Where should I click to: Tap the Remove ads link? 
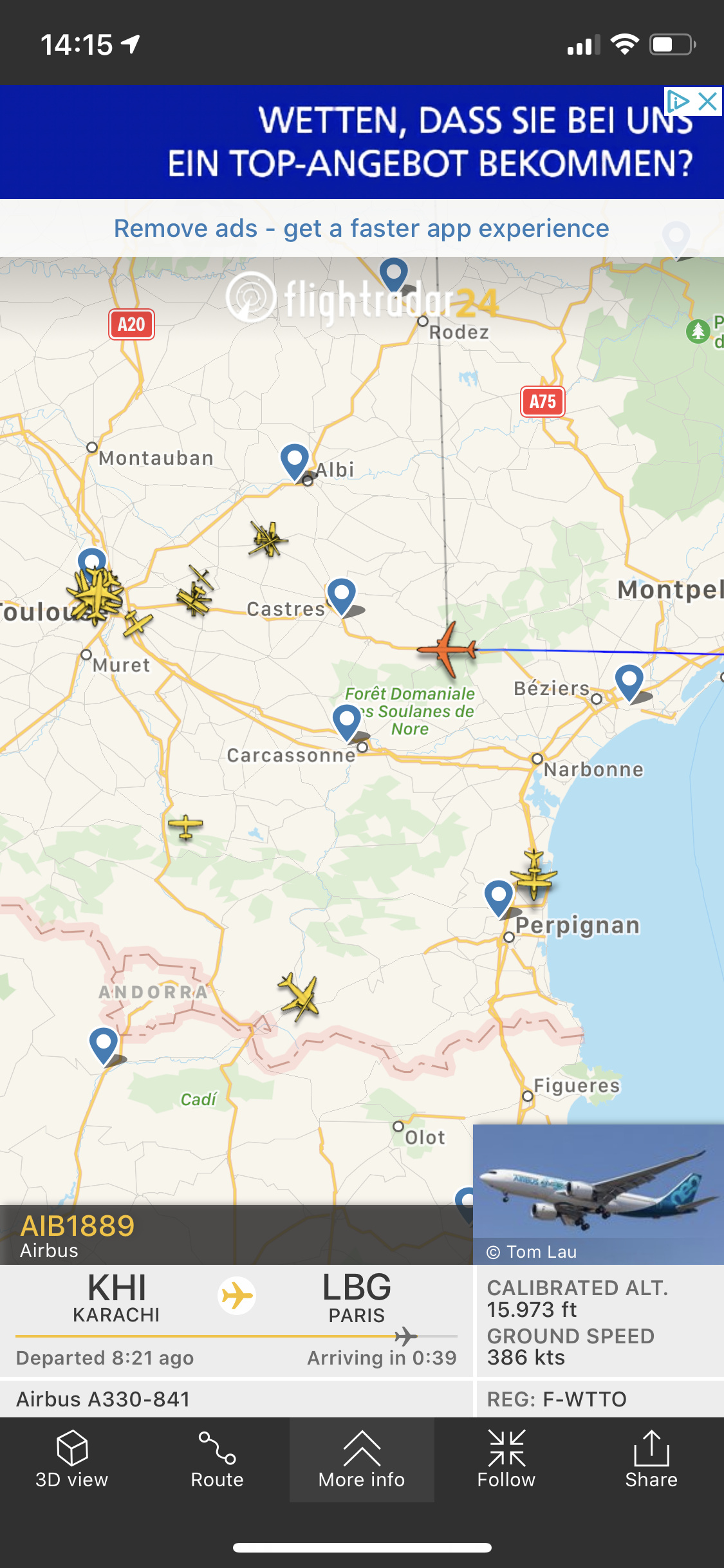361,229
